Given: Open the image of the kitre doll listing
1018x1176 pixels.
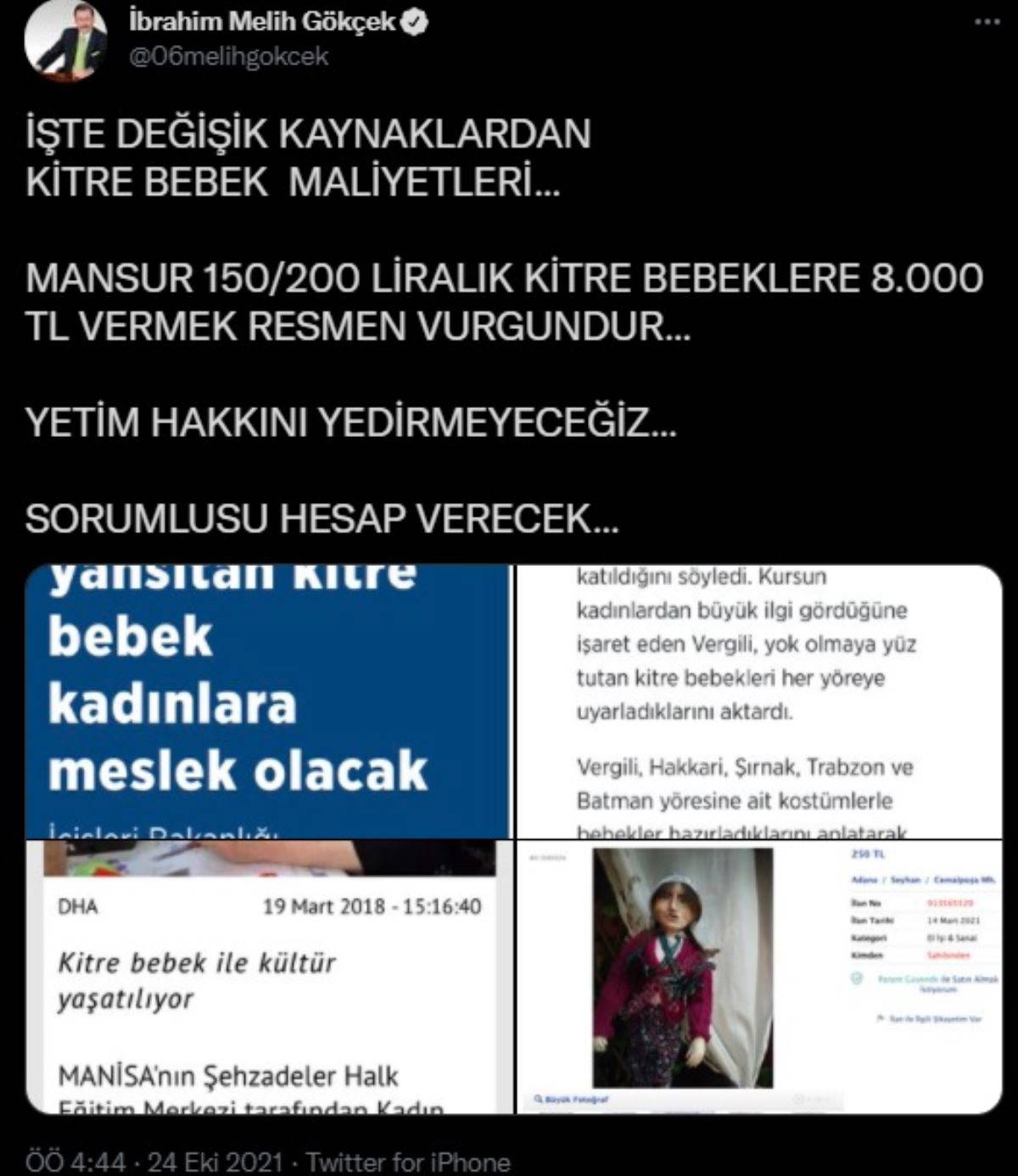Looking at the screenshot, I should 759,977.
